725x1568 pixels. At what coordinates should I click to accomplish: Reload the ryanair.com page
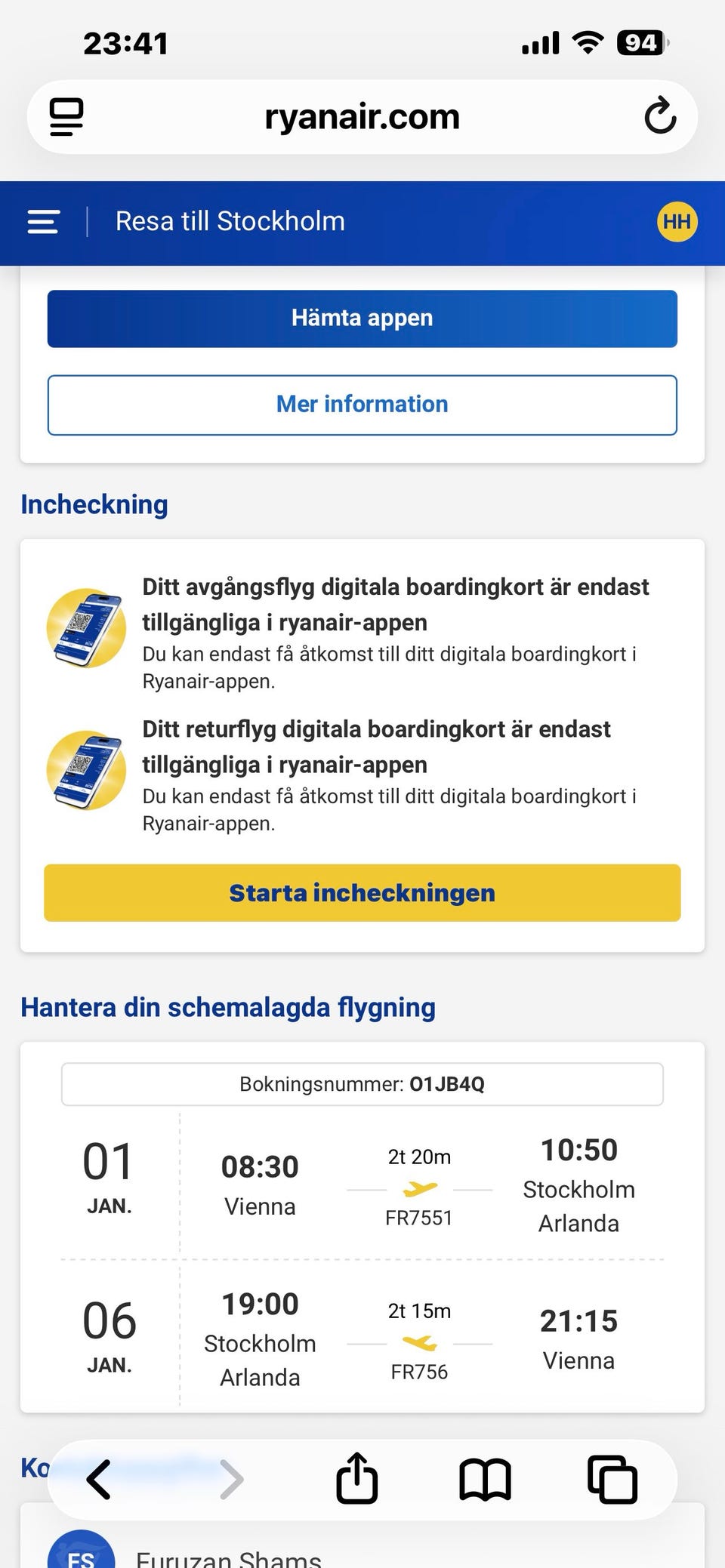(659, 116)
